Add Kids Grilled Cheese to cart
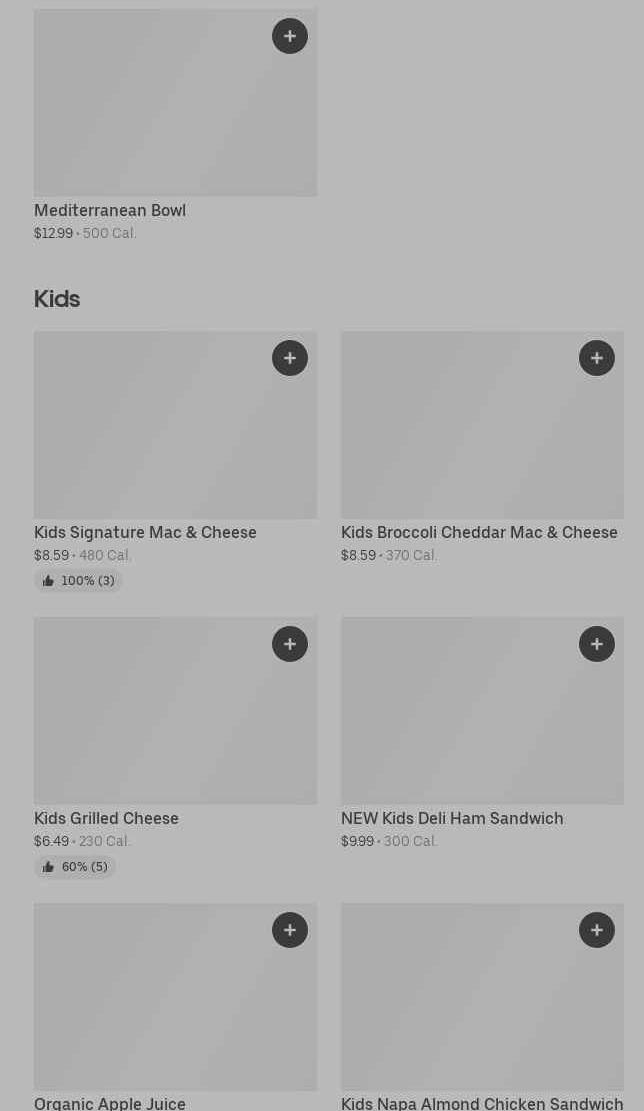This screenshot has height=1111, width=644. tap(290, 644)
